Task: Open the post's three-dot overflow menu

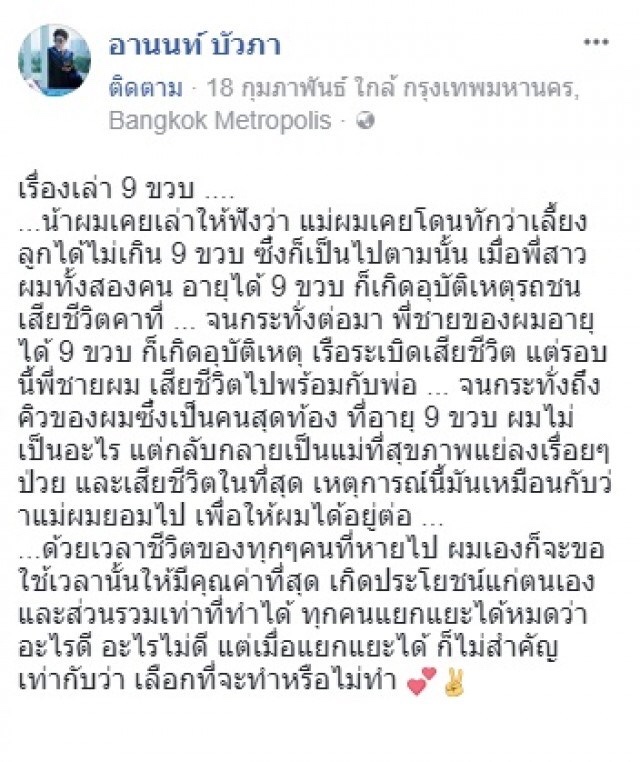Action: pyautogui.click(x=595, y=41)
